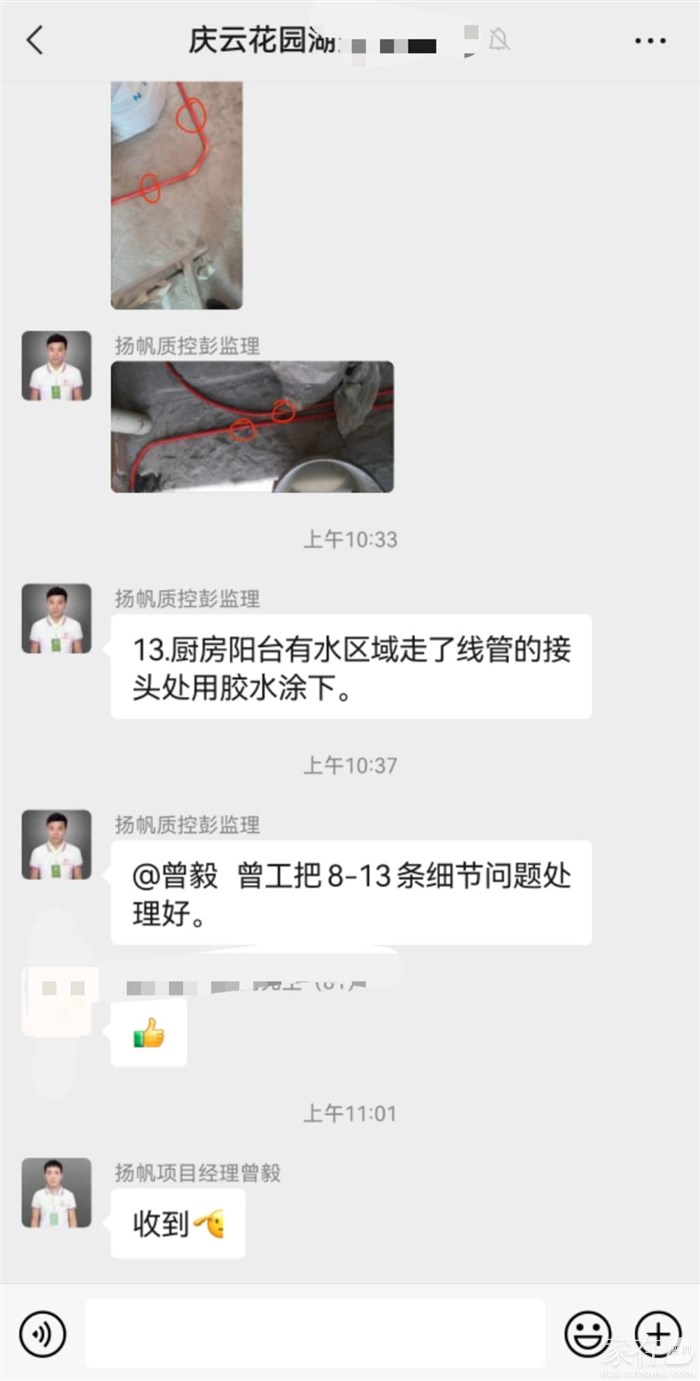Open 扬帆项目经理曾毅's profile avatar
This screenshot has height=1381, width=700.
(x=57, y=1193)
